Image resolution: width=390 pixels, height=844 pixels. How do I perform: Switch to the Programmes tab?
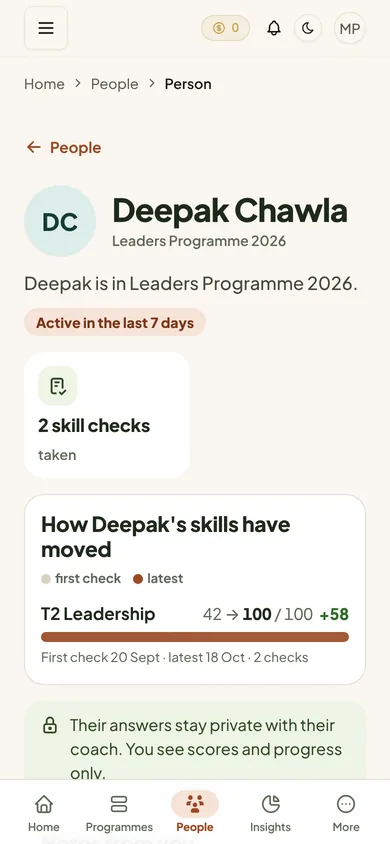click(x=119, y=813)
